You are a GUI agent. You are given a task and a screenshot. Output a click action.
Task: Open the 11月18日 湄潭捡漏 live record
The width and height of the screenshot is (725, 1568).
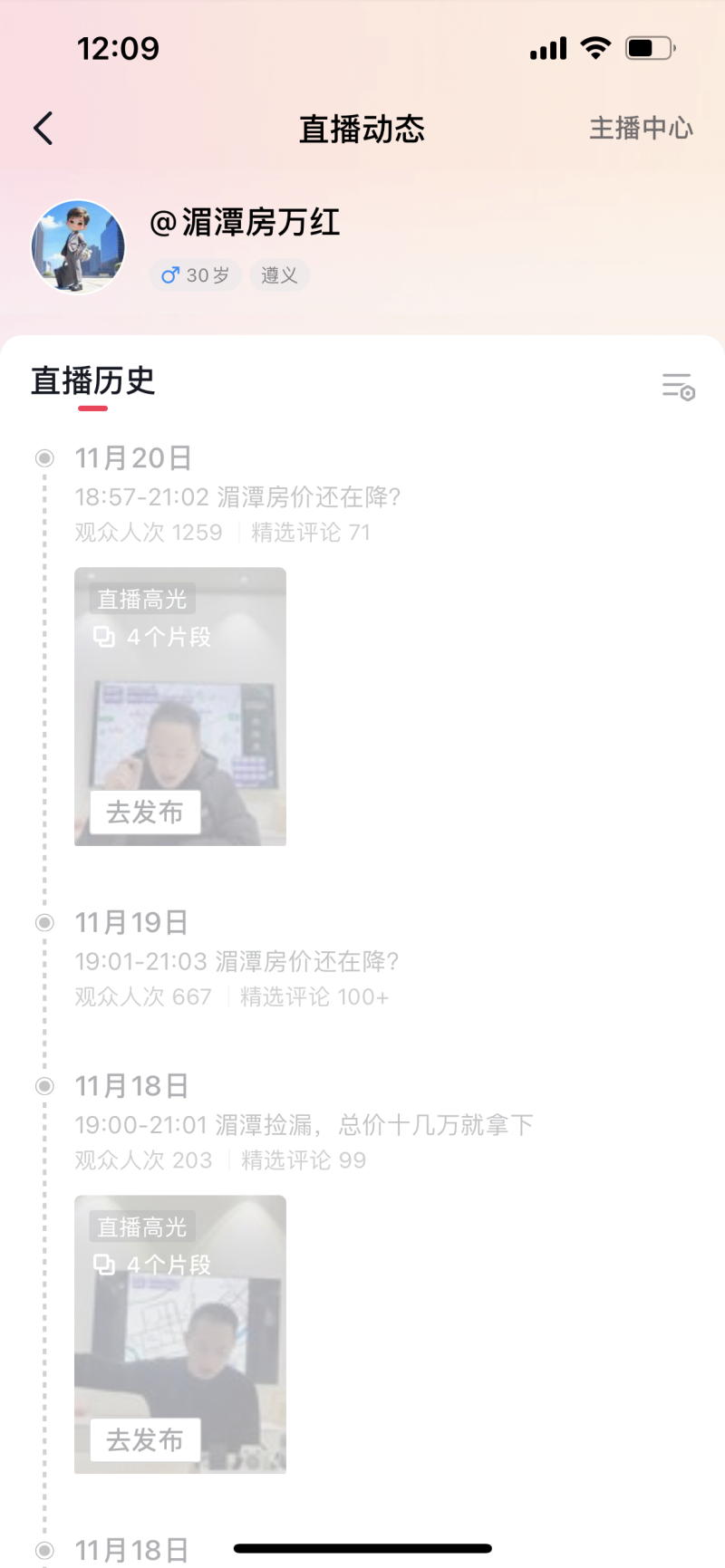[304, 1125]
